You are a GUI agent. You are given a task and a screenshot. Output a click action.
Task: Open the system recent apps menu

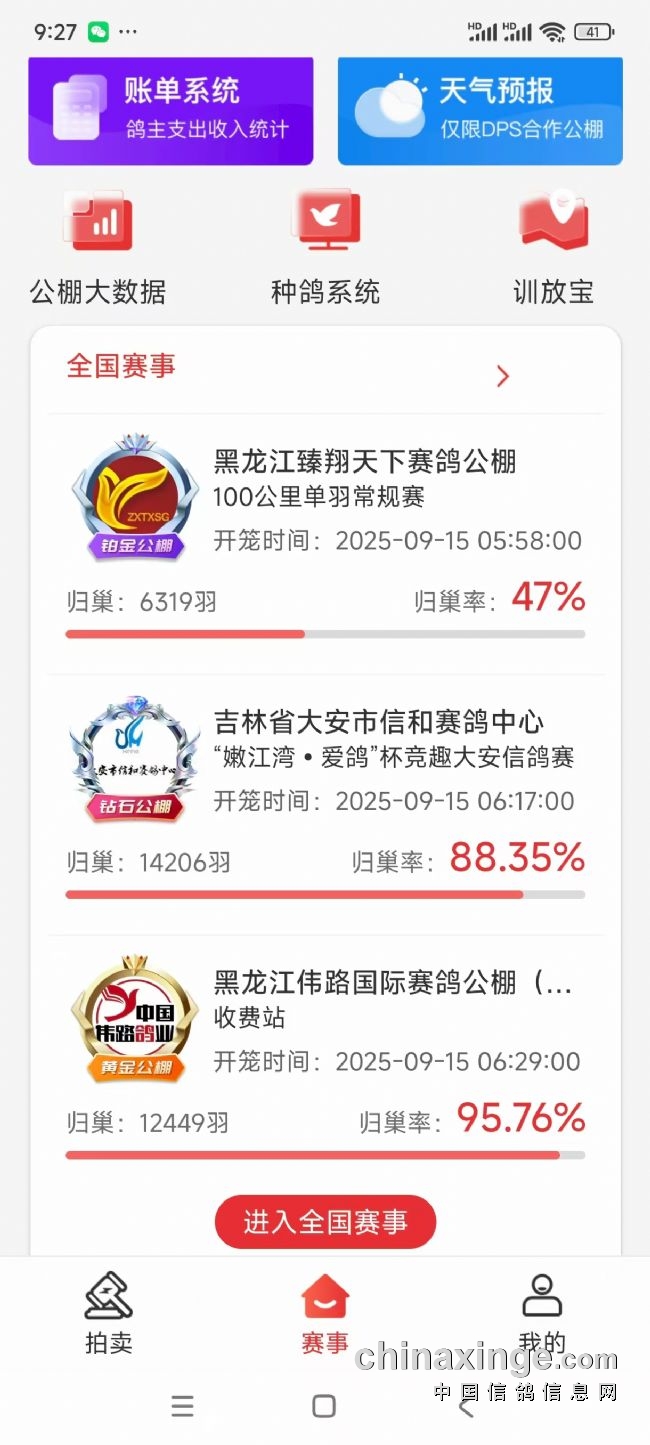pyautogui.click(x=182, y=1406)
